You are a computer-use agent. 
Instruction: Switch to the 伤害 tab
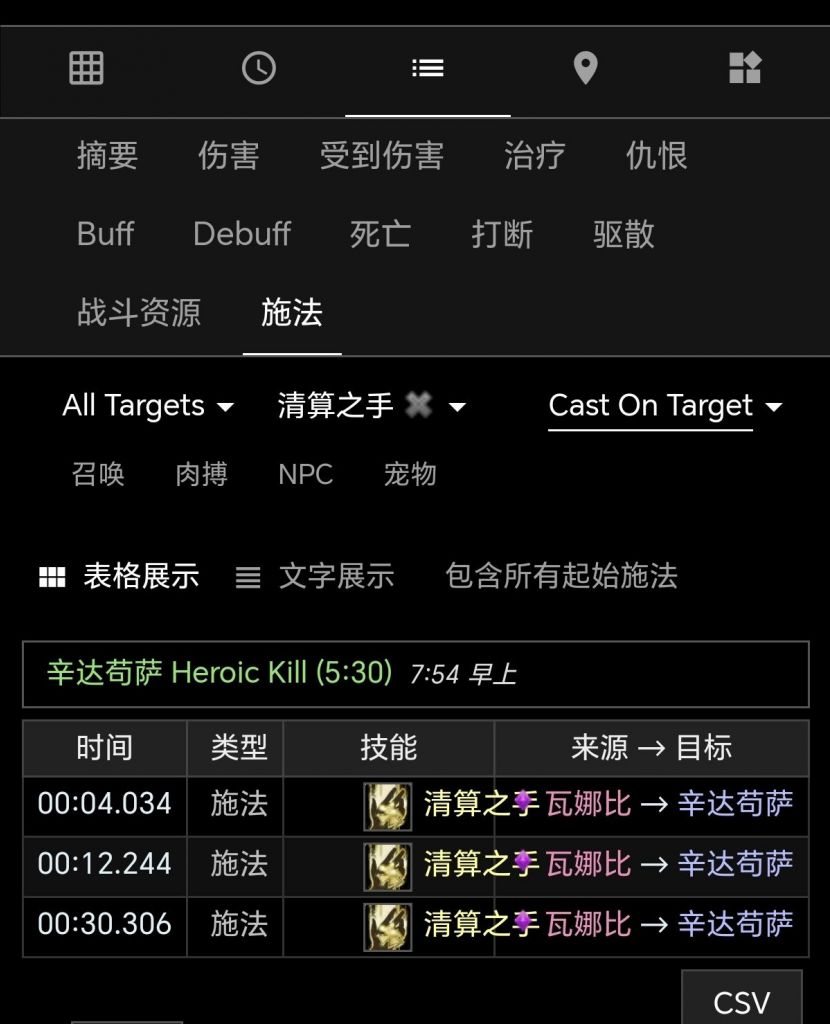(227, 155)
